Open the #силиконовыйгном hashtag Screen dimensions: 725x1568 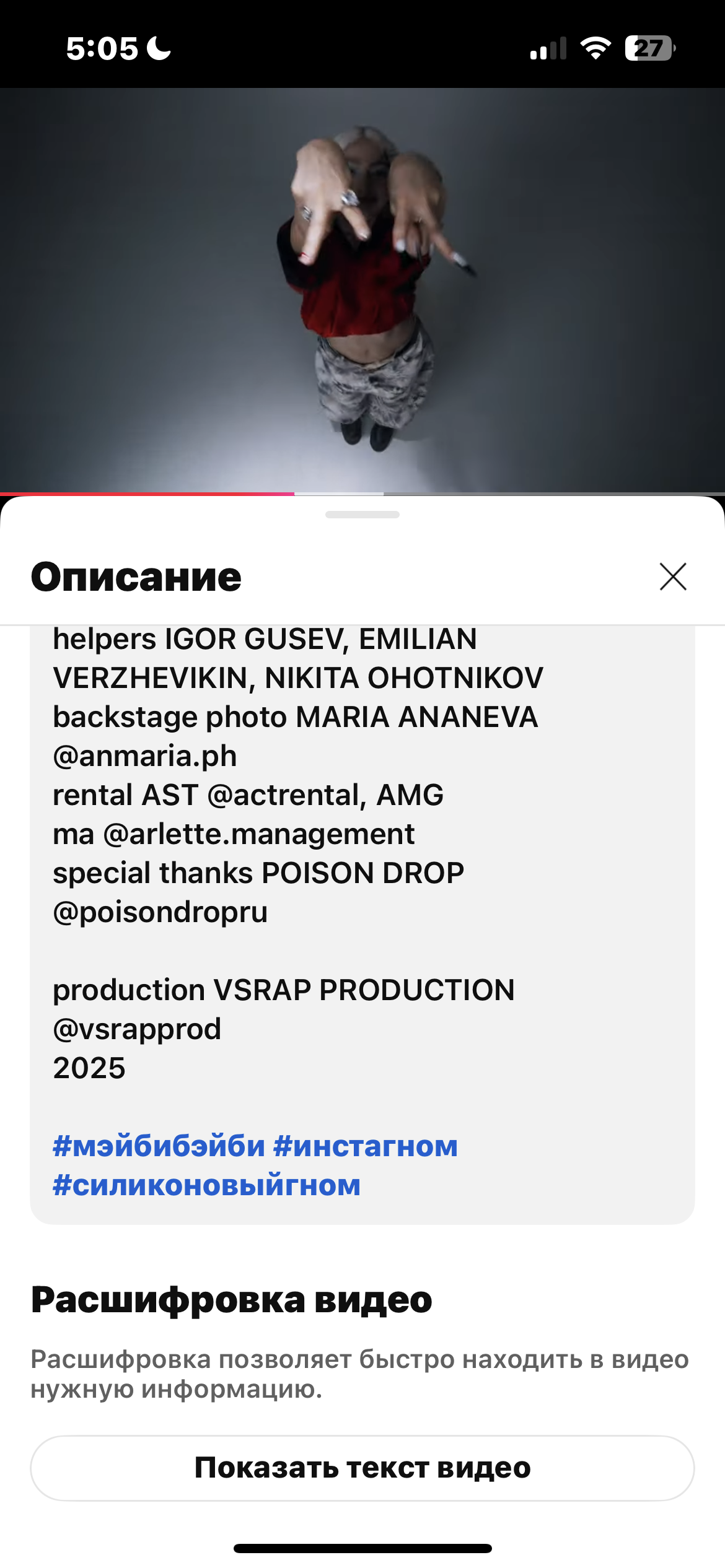tap(206, 1185)
